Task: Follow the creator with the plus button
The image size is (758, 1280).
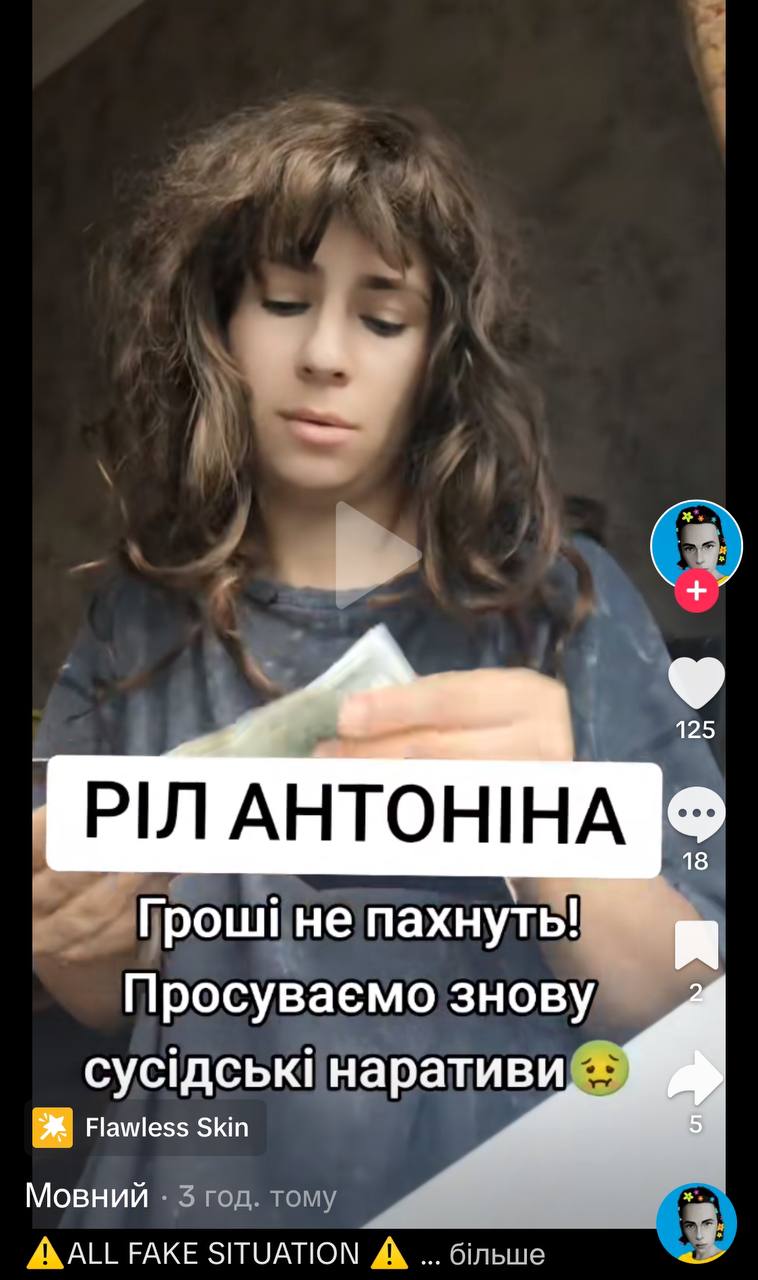Action: [x=696, y=591]
